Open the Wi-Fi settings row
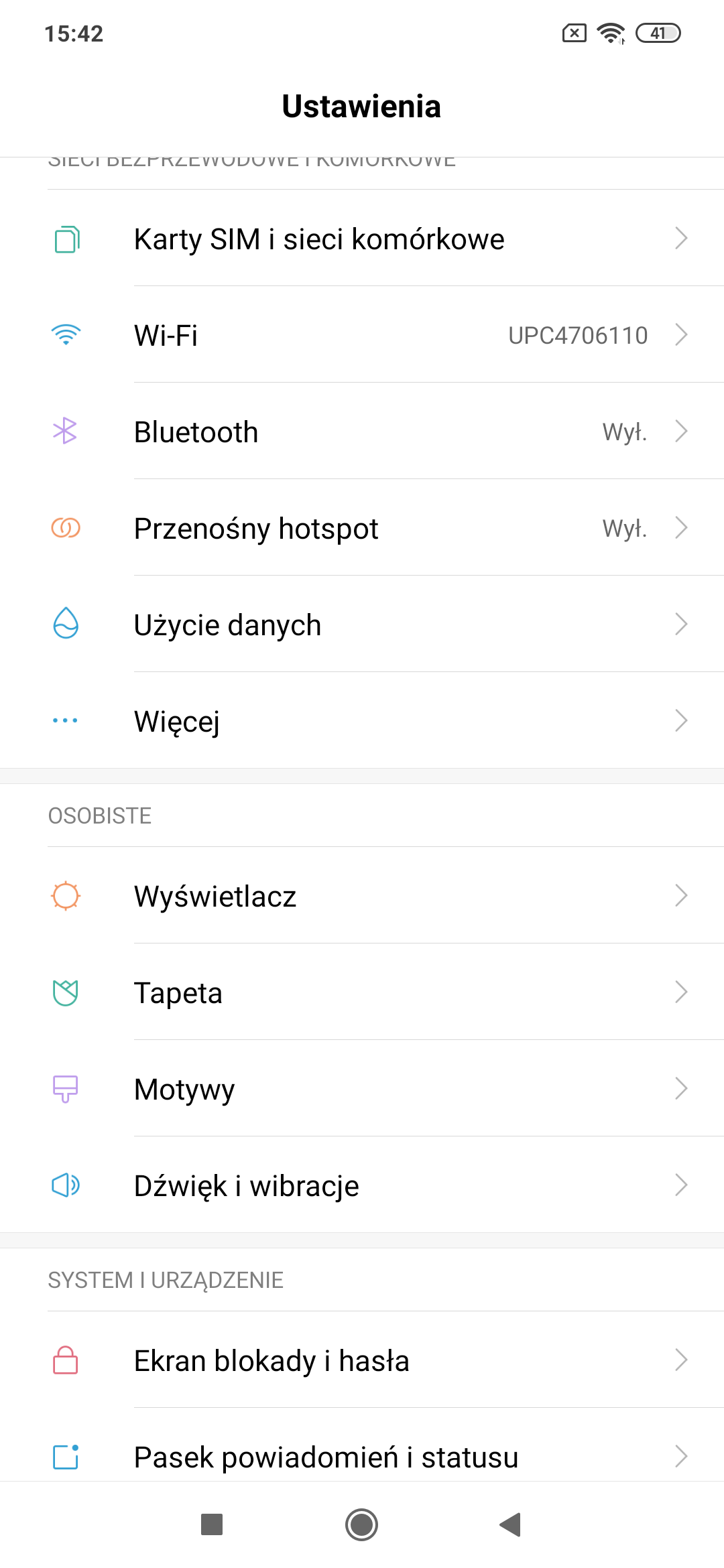 (x=362, y=334)
